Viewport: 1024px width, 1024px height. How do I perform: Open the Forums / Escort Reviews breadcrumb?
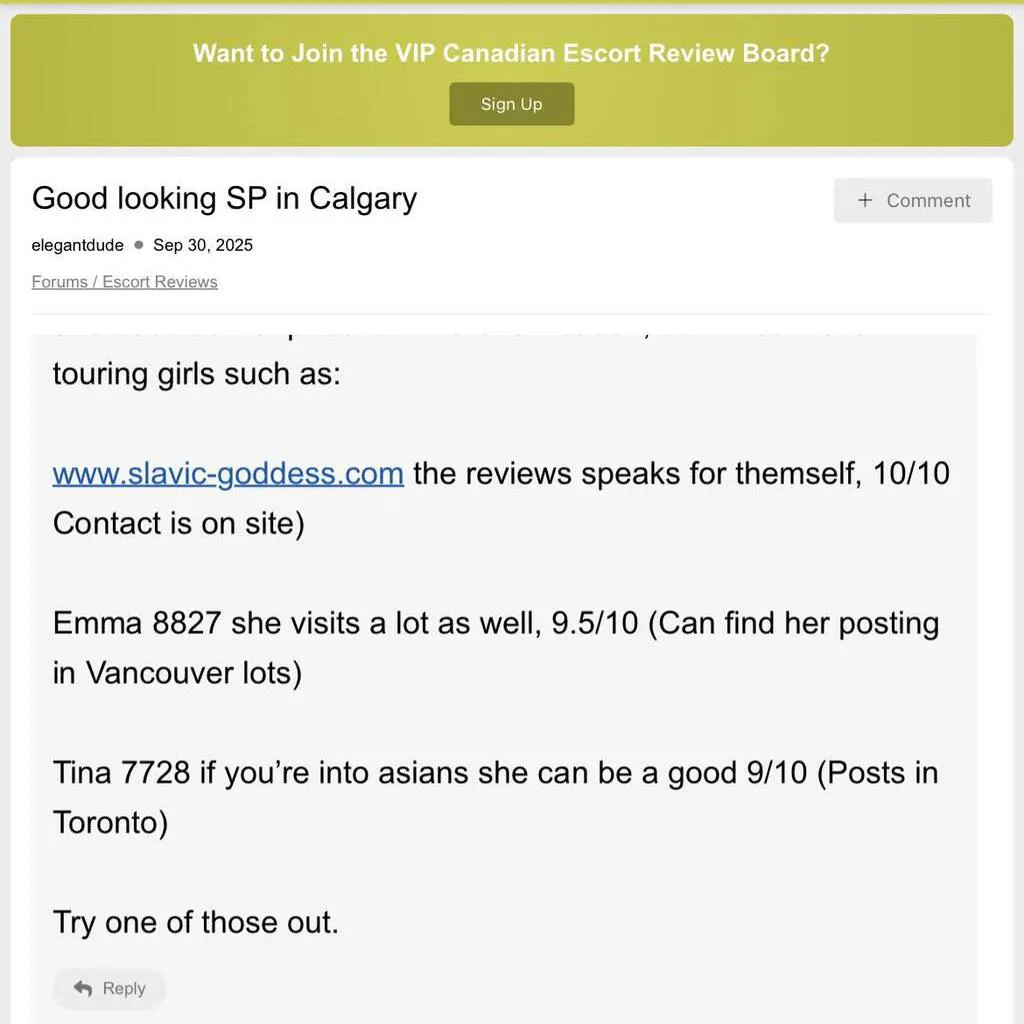(x=124, y=282)
